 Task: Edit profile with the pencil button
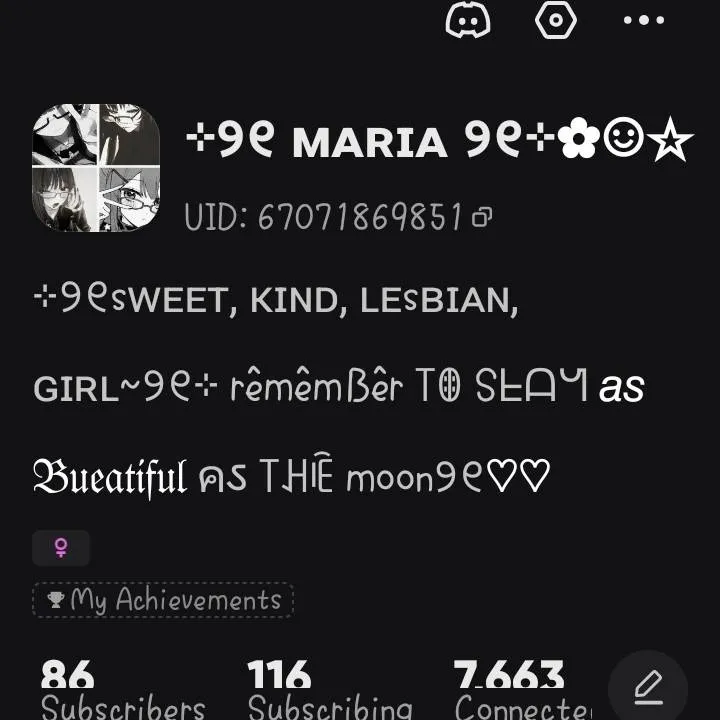(648, 687)
